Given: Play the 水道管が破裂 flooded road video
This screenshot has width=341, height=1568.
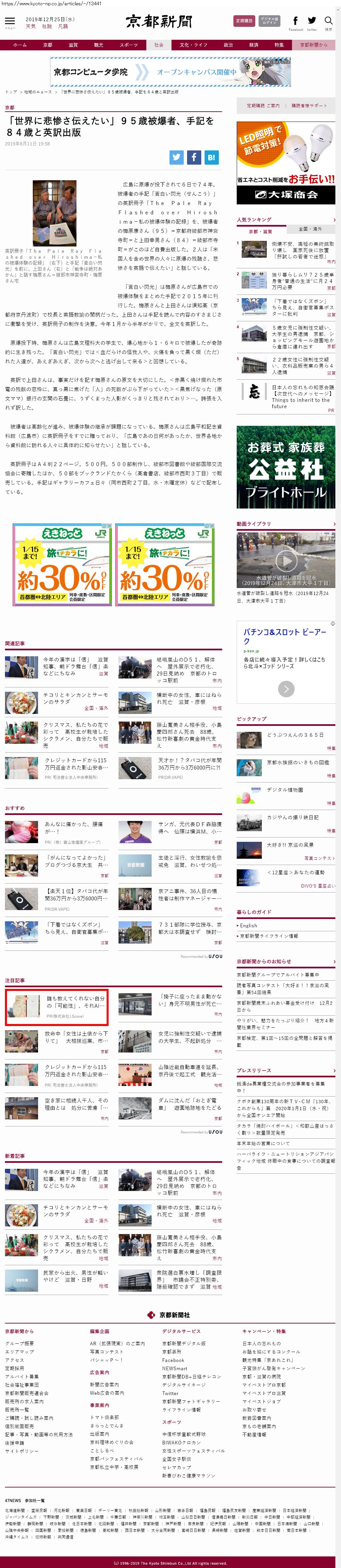Looking at the screenshot, I should (286, 560).
